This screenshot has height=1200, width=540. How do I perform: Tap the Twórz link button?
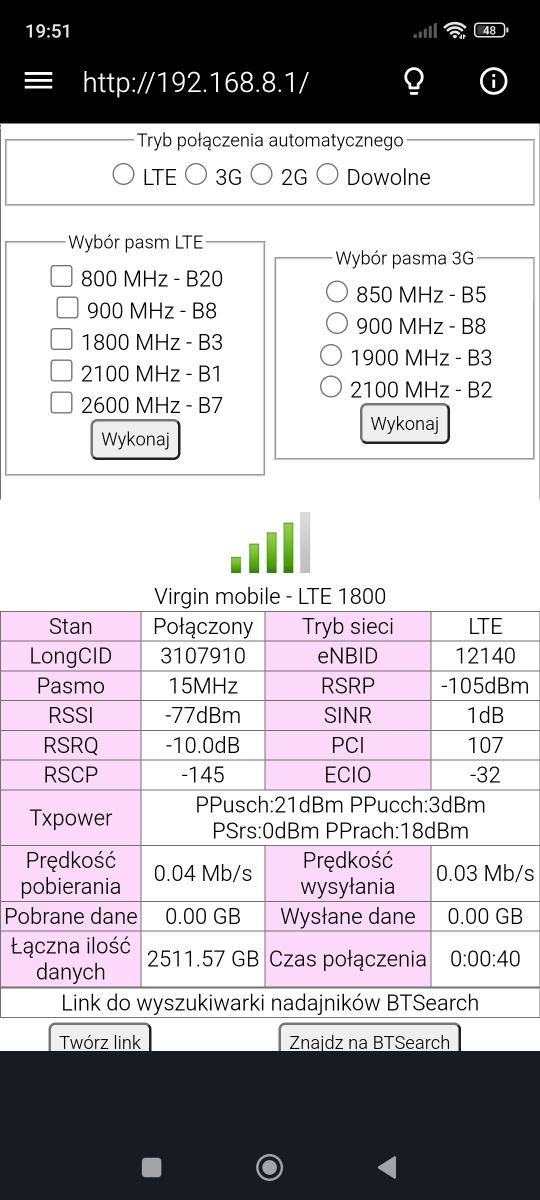[100, 1038]
